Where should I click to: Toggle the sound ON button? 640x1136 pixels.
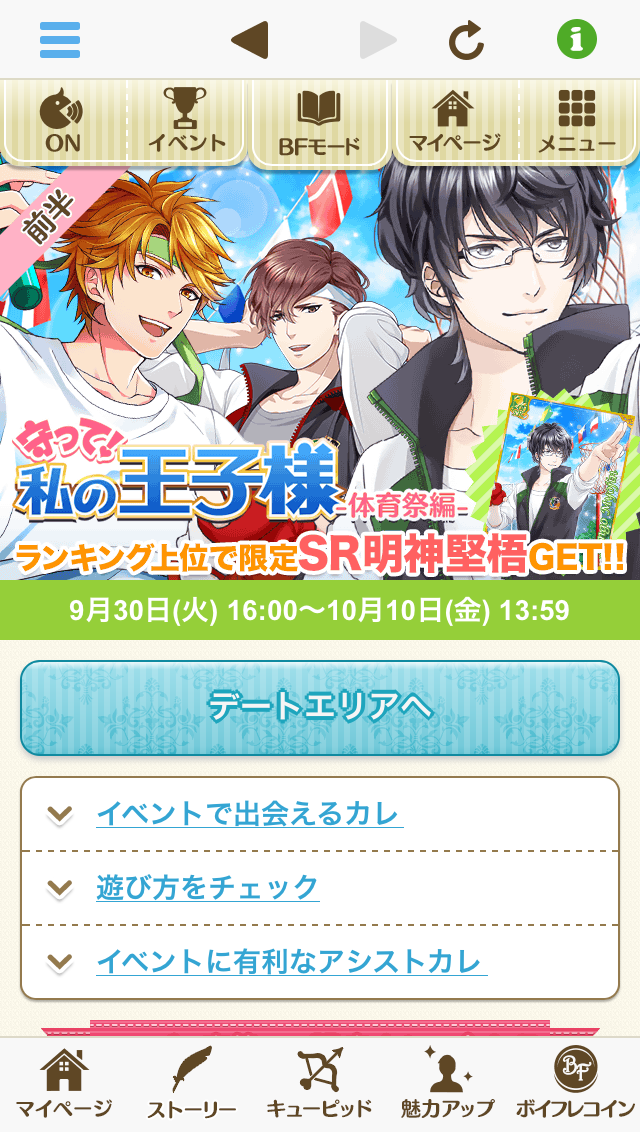(63, 121)
